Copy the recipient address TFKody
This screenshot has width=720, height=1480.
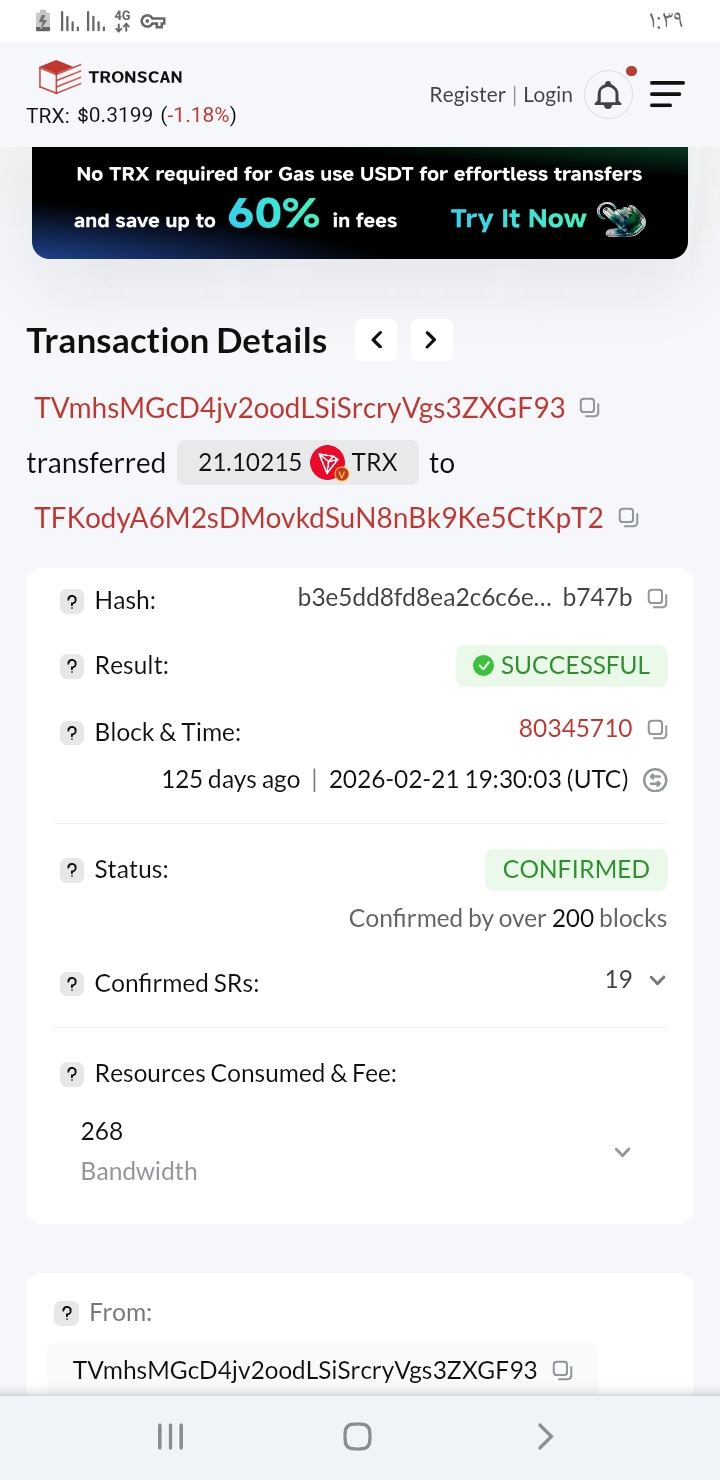tap(628, 518)
